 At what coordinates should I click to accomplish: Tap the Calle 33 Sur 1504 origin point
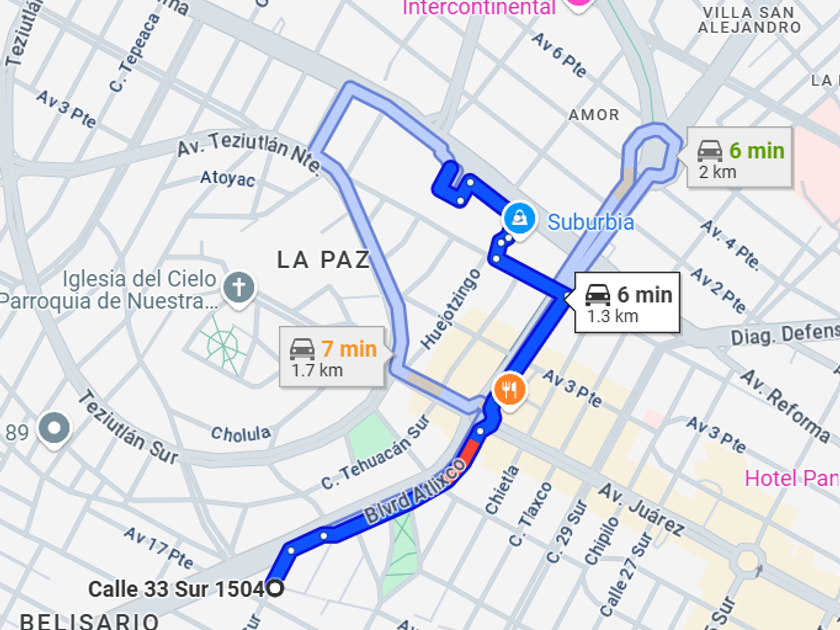coord(275,588)
